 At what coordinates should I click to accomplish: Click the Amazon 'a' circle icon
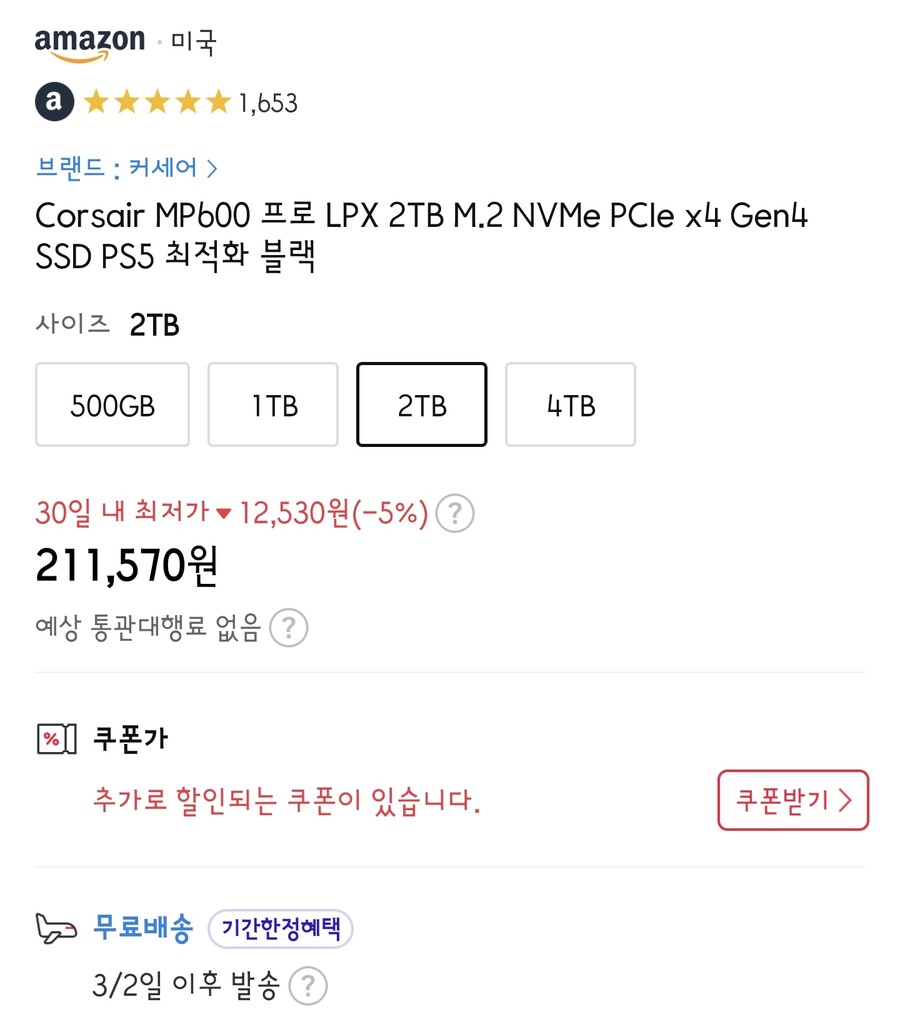pyautogui.click(x=55, y=101)
